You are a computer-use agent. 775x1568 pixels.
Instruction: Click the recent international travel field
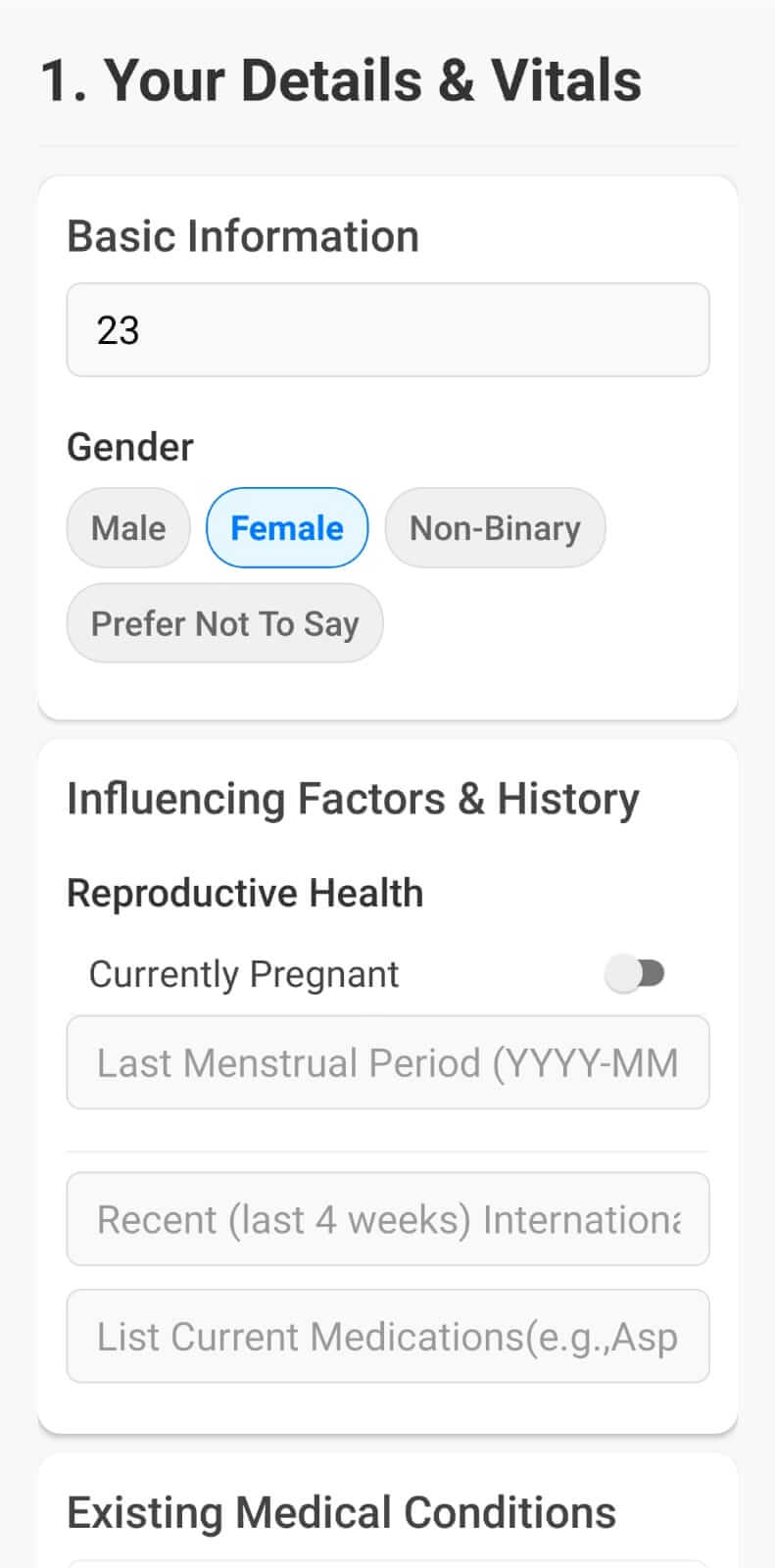(387, 1219)
